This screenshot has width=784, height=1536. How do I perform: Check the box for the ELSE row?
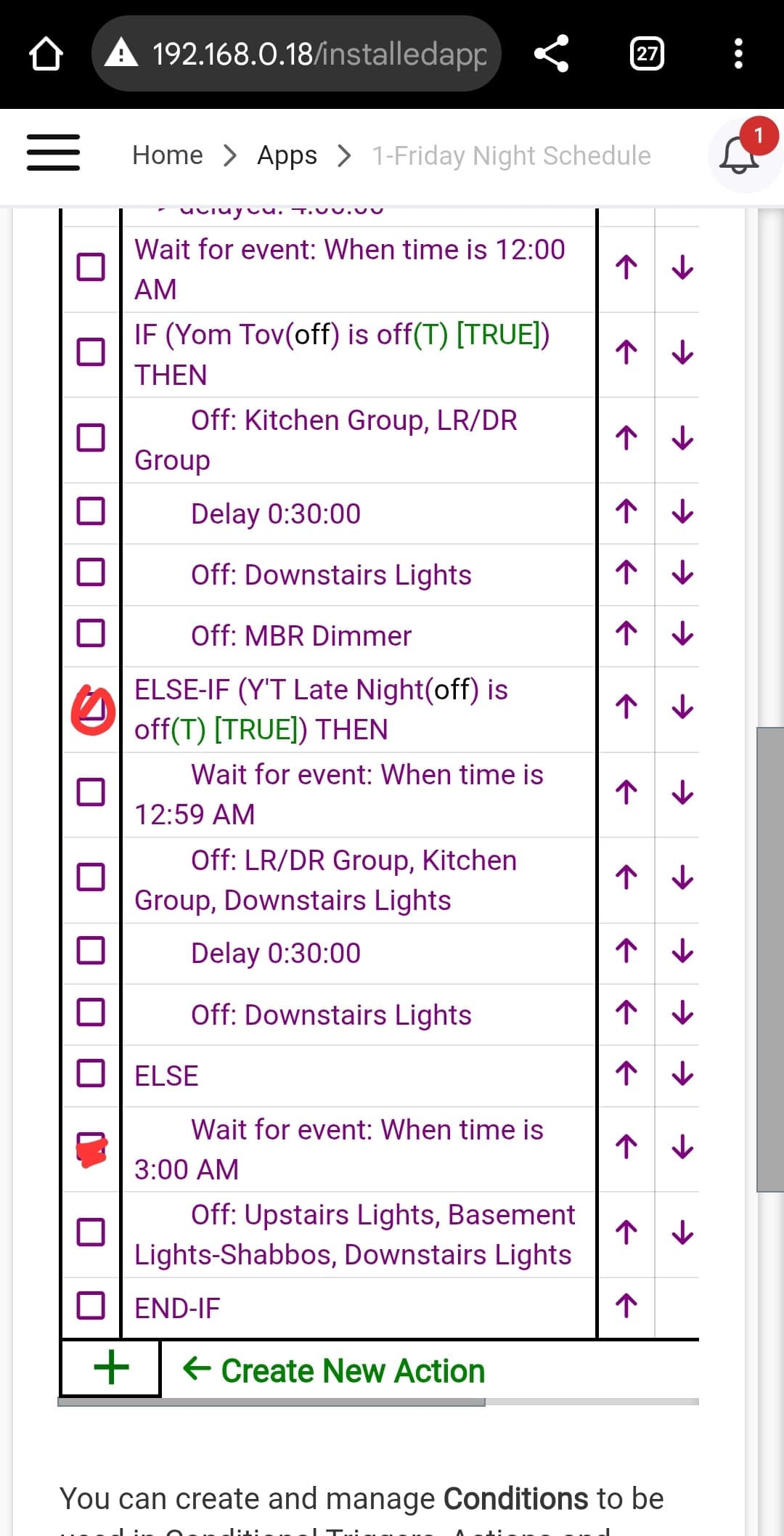click(x=91, y=1073)
